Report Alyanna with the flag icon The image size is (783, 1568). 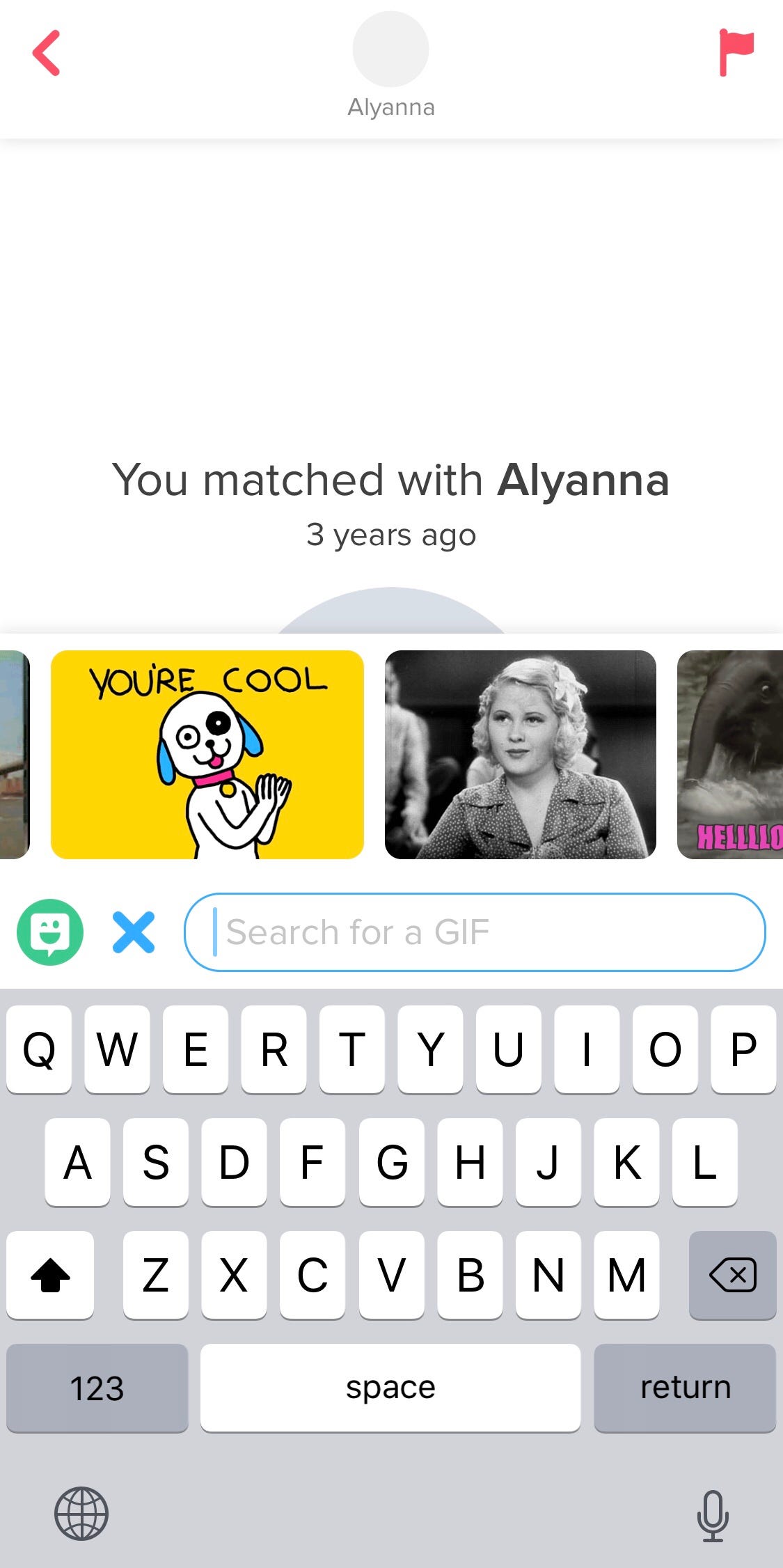click(736, 52)
